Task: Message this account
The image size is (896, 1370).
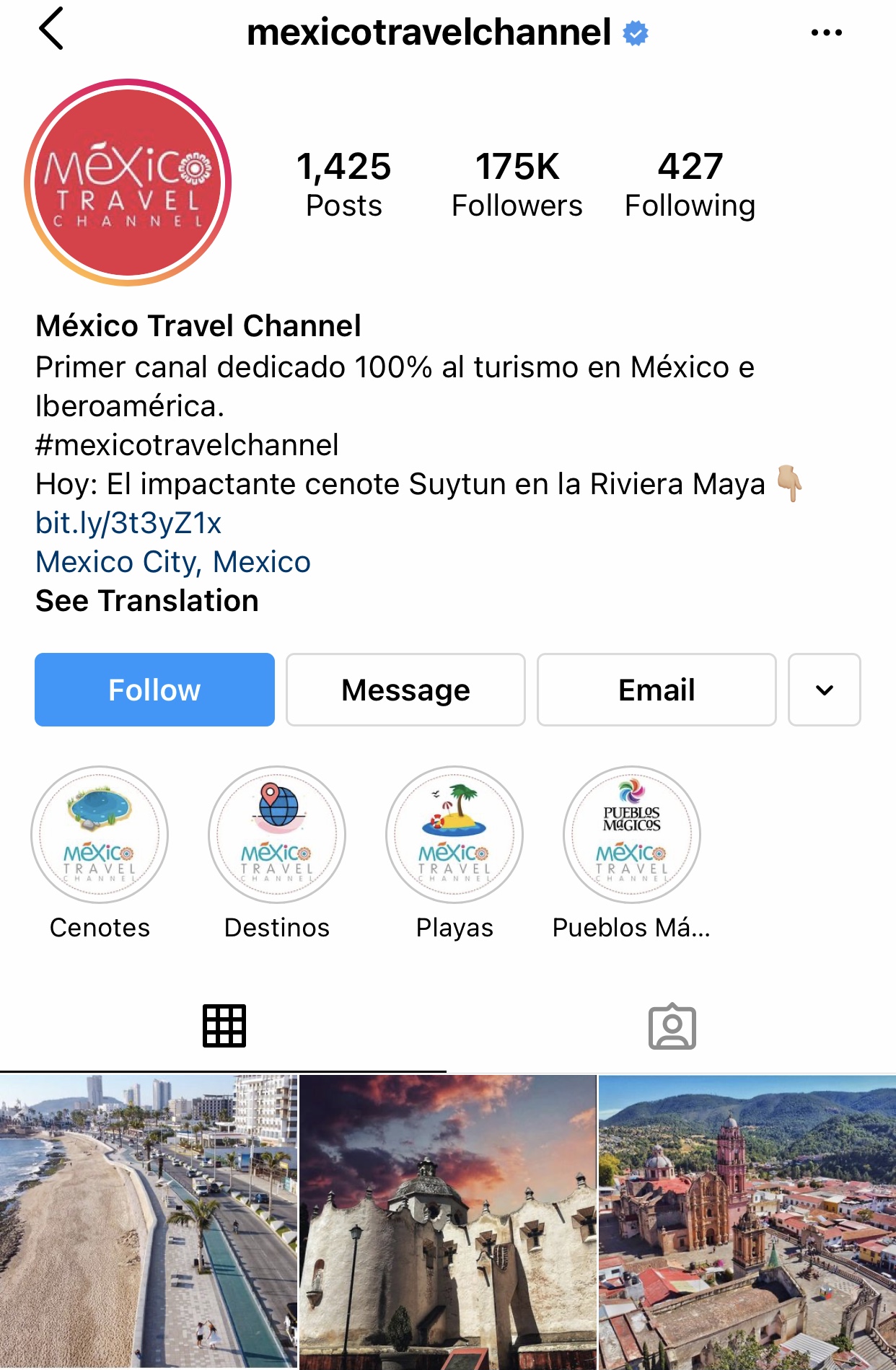Action: tap(405, 690)
